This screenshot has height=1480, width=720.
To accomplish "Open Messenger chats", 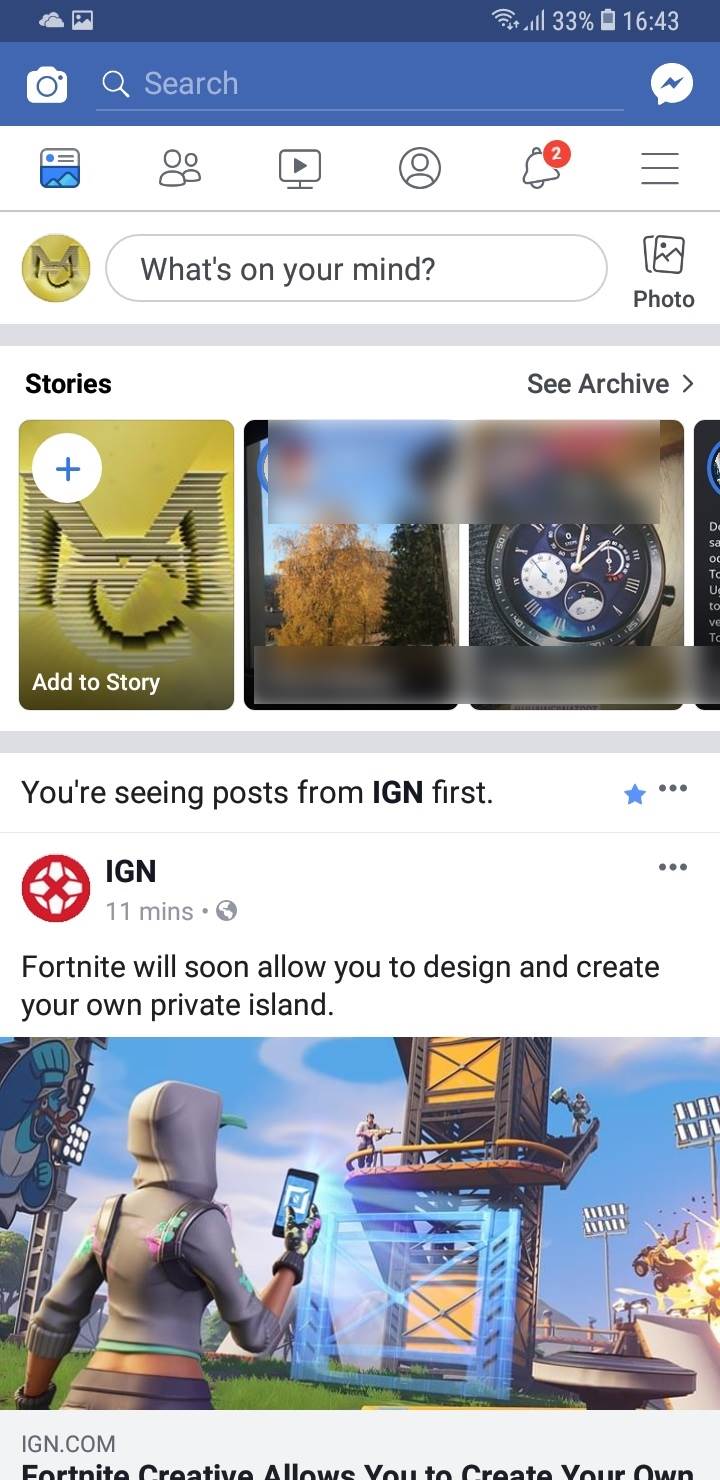I will pyautogui.click(x=672, y=85).
